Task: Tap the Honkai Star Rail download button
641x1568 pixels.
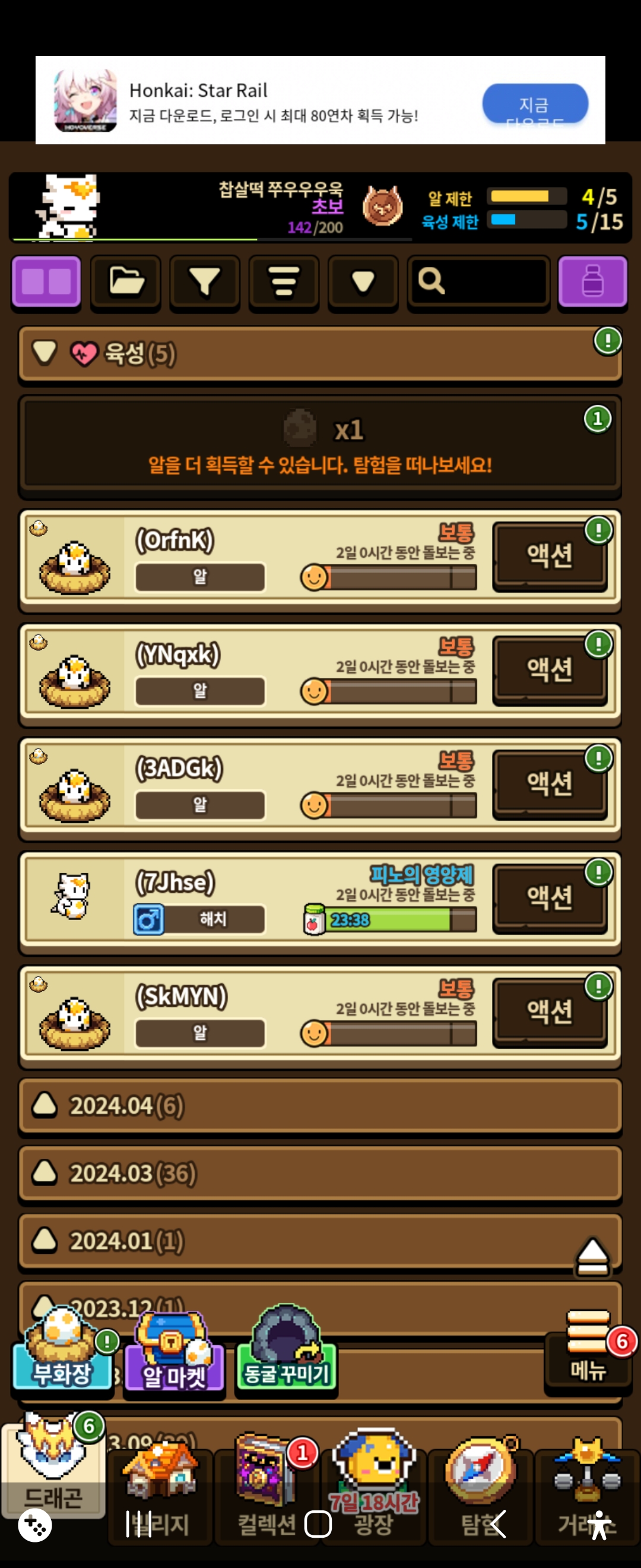Action: pyautogui.click(x=535, y=104)
